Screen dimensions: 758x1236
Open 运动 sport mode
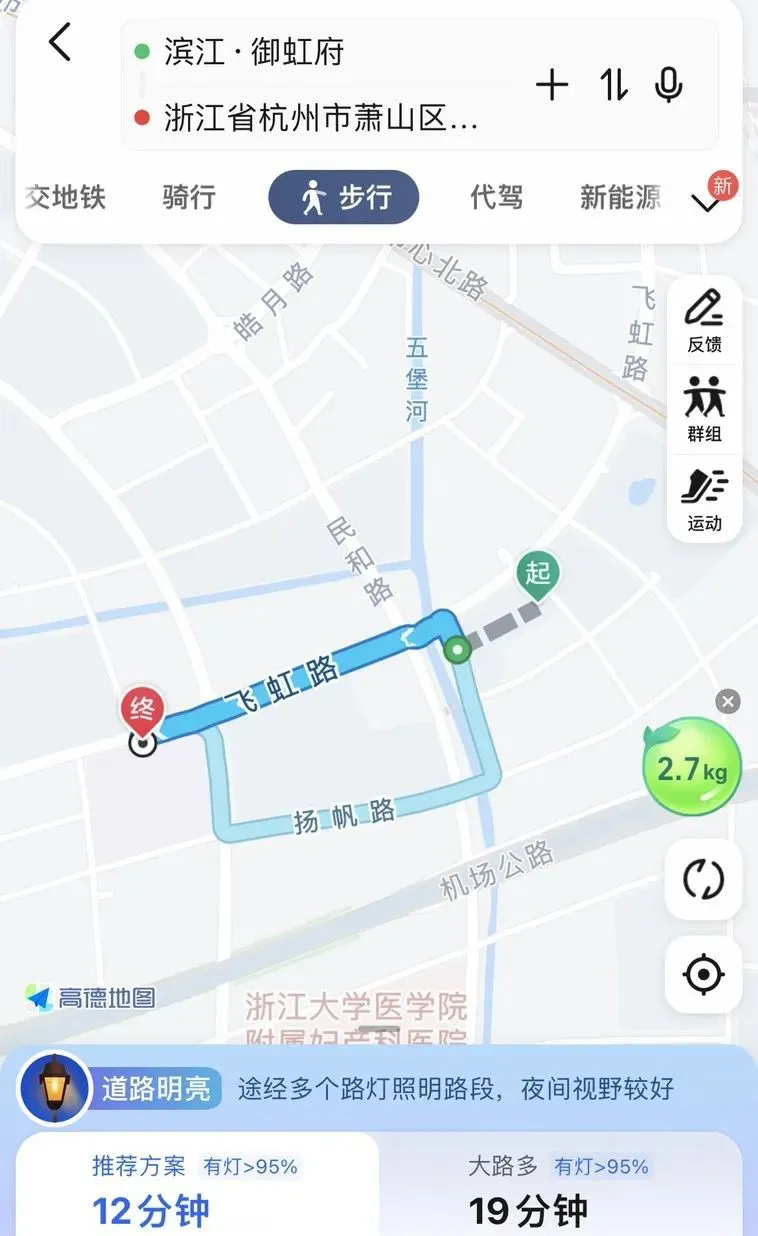point(704,499)
